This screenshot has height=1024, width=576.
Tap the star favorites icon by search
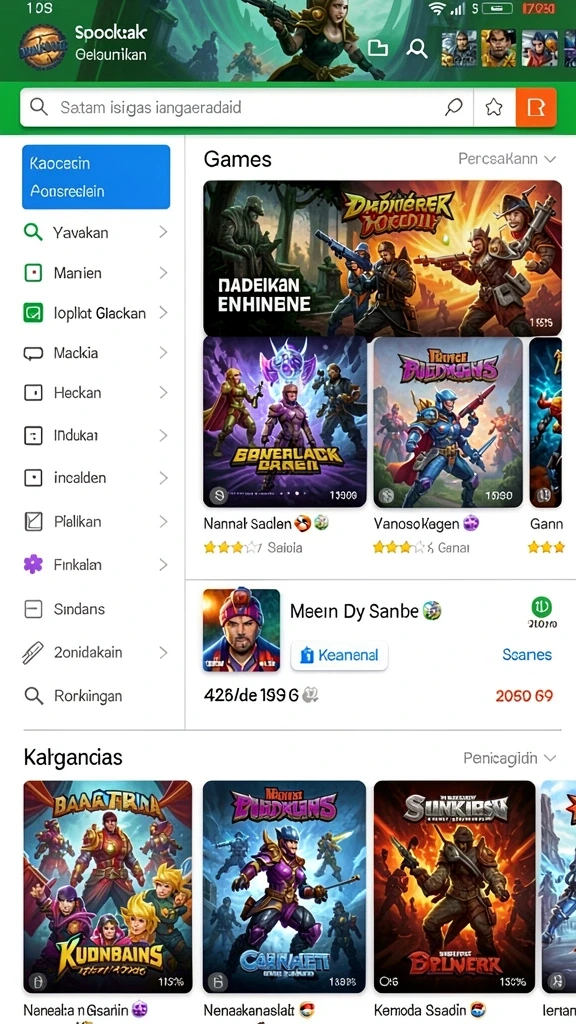click(494, 107)
